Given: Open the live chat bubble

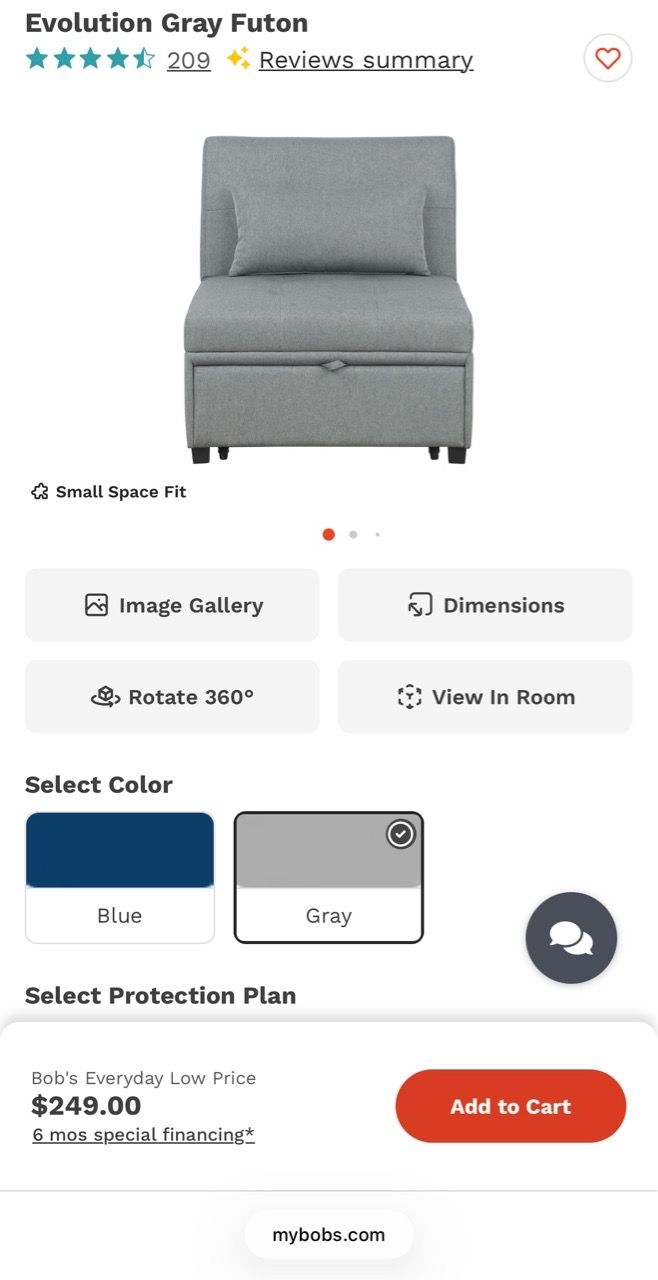Looking at the screenshot, I should [x=571, y=938].
